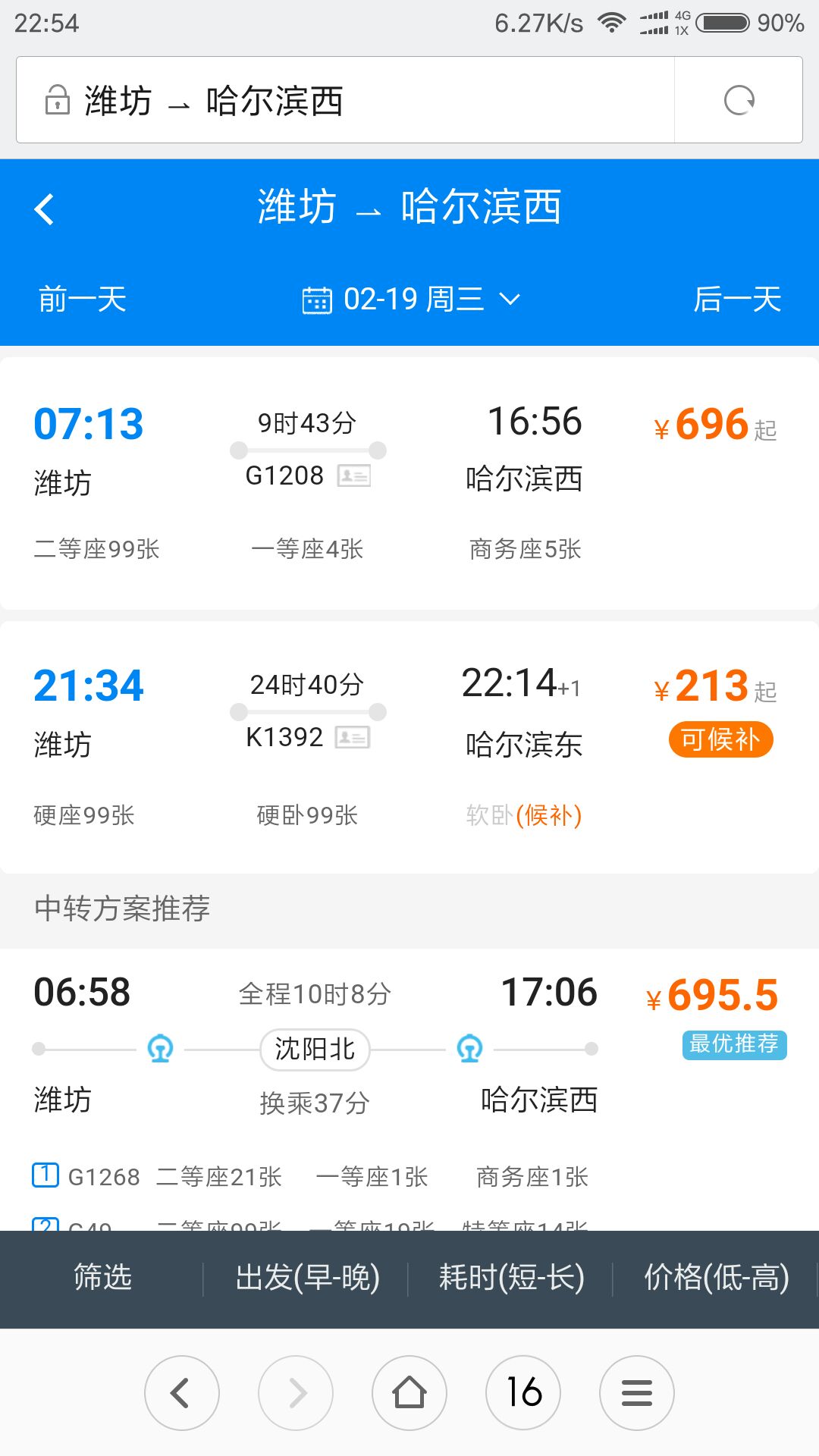Open train K1392 departing 21:34
819x1456 pixels.
tap(409, 747)
